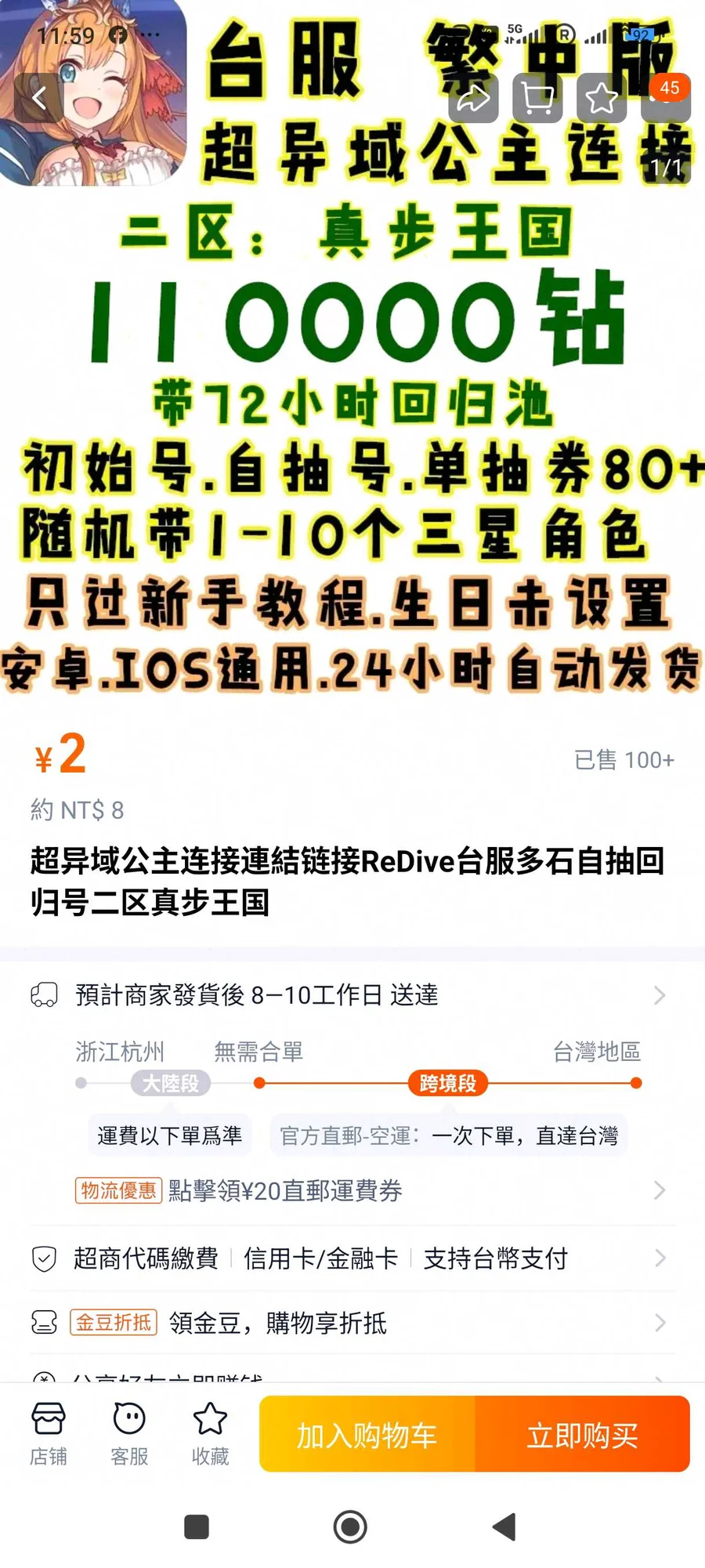The image size is (705, 1568).
Task: Open payment options 超商代碼繳費 row
Action: (352, 1258)
